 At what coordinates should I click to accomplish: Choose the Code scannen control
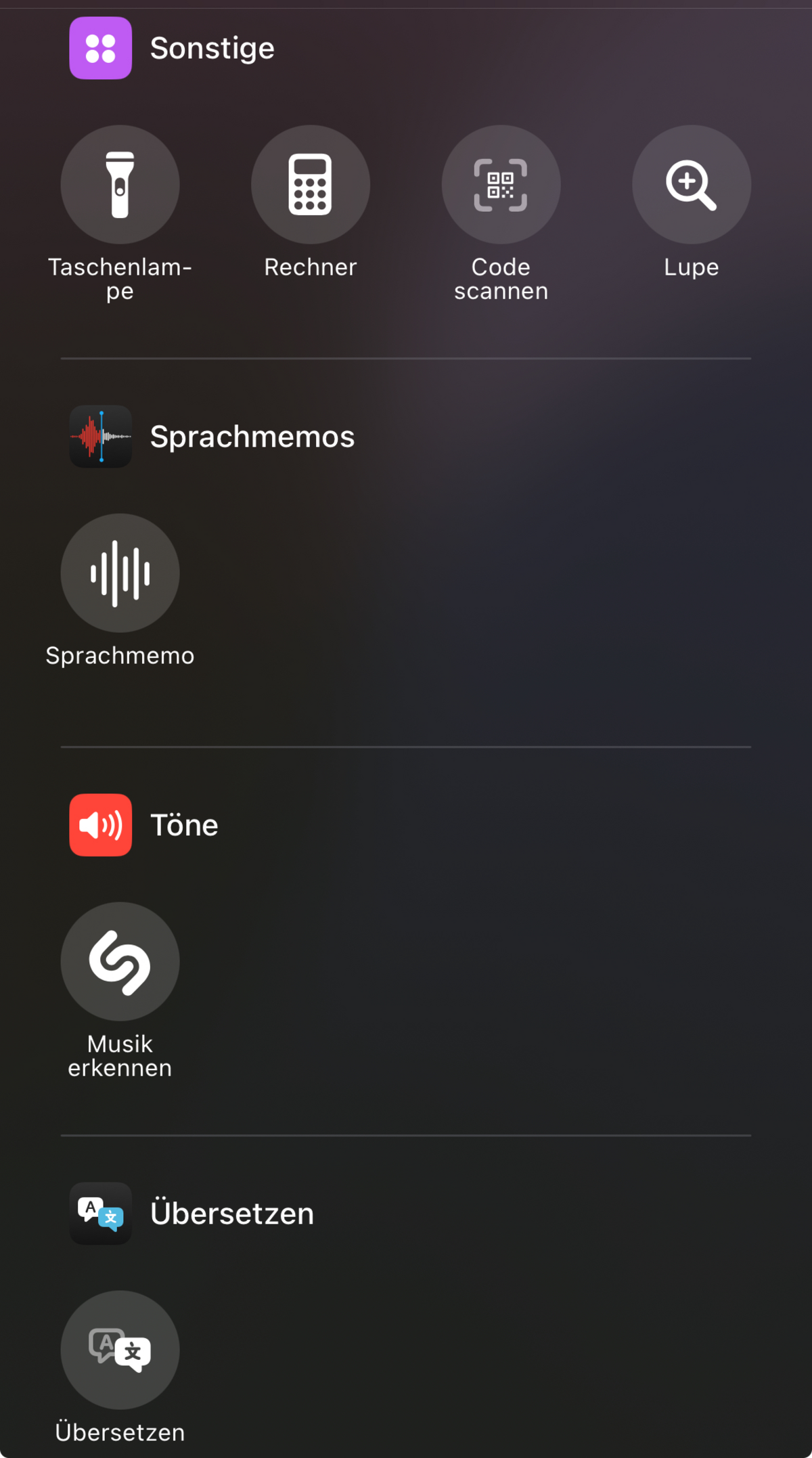[501, 184]
